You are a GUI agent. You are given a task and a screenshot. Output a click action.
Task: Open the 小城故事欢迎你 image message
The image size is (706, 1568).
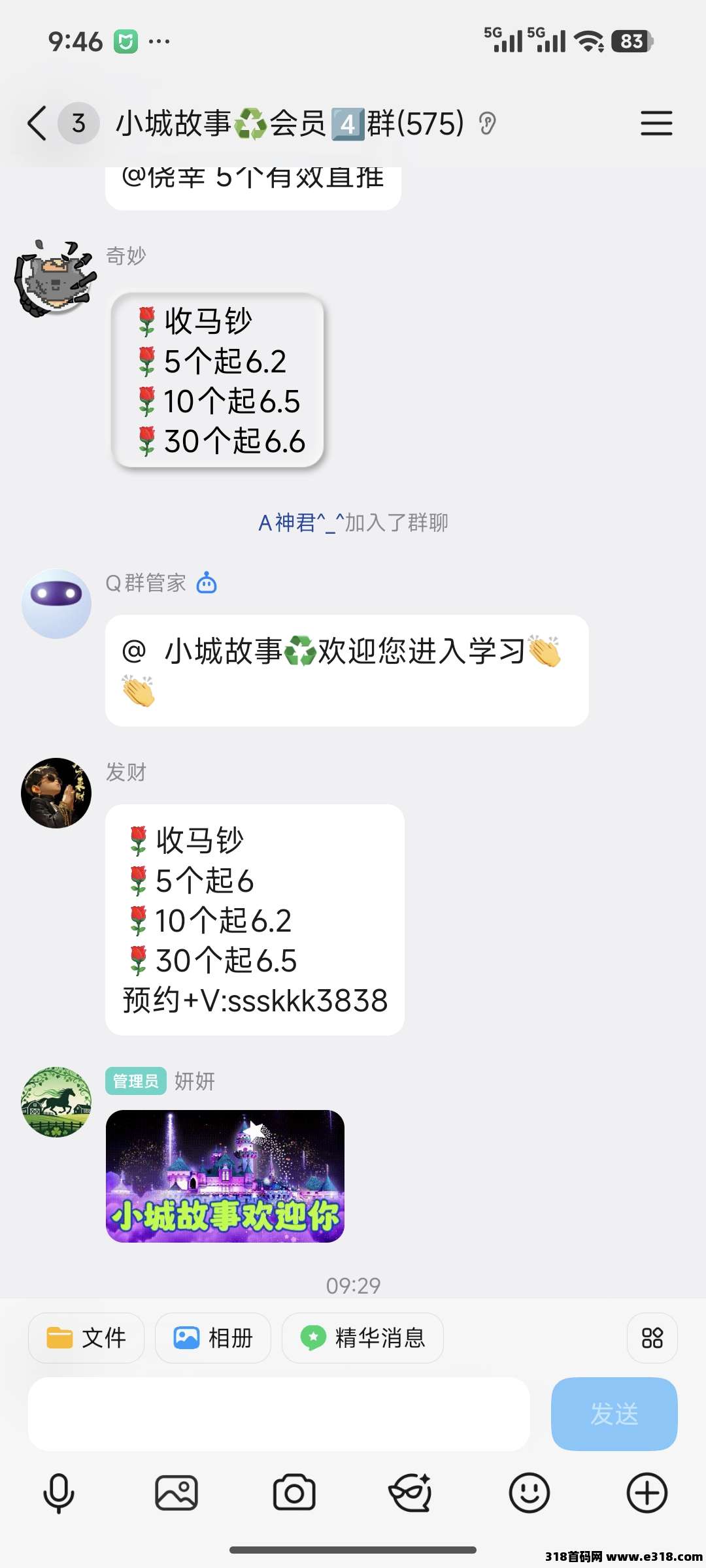pyautogui.click(x=225, y=1176)
